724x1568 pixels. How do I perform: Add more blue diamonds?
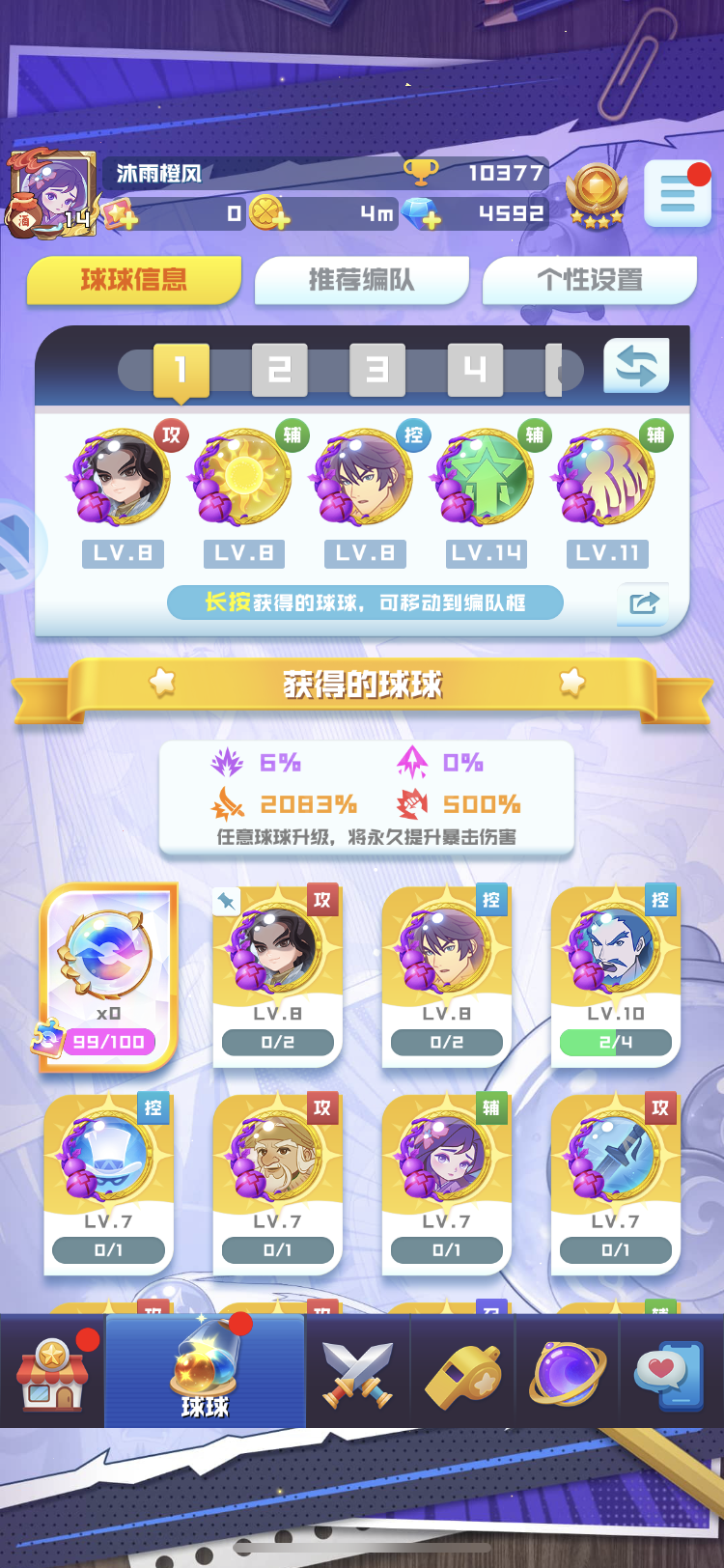[x=421, y=214]
